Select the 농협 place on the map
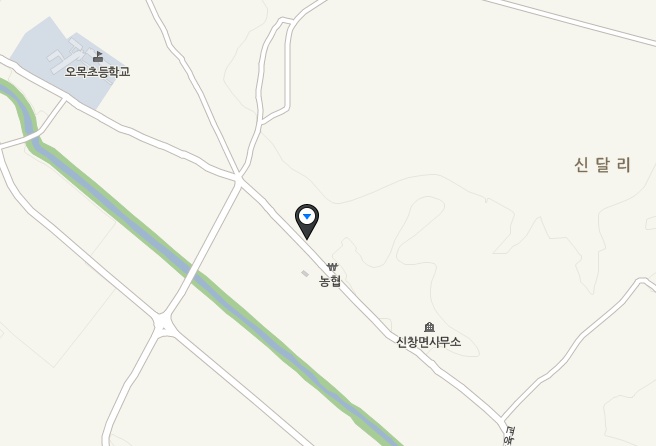Screen dimensions: 656x446 pos(330,275)
